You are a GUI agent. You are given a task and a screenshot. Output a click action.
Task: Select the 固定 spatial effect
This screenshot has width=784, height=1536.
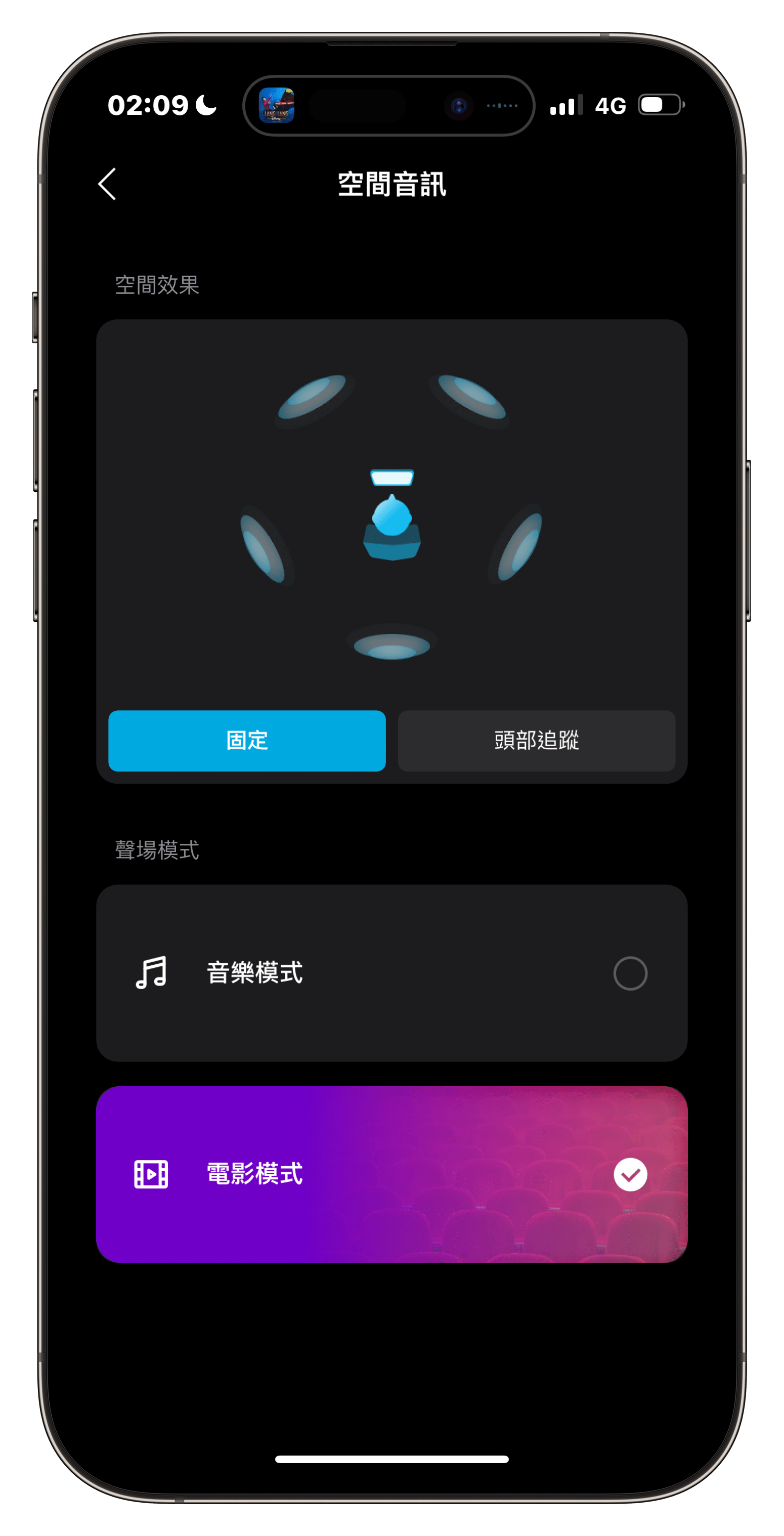(247, 741)
